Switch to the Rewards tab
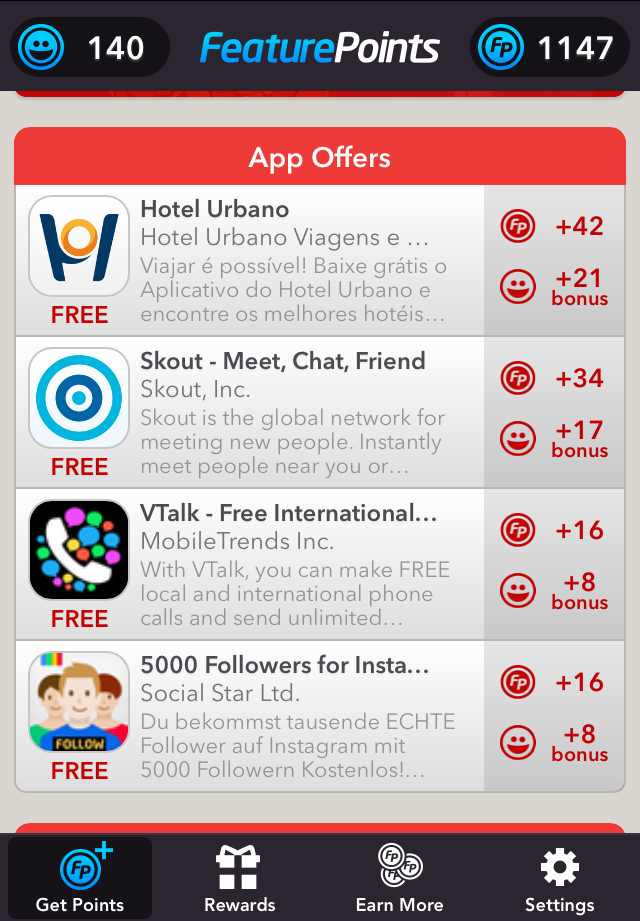Viewport: 640px width, 921px height. (x=239, y=877)
